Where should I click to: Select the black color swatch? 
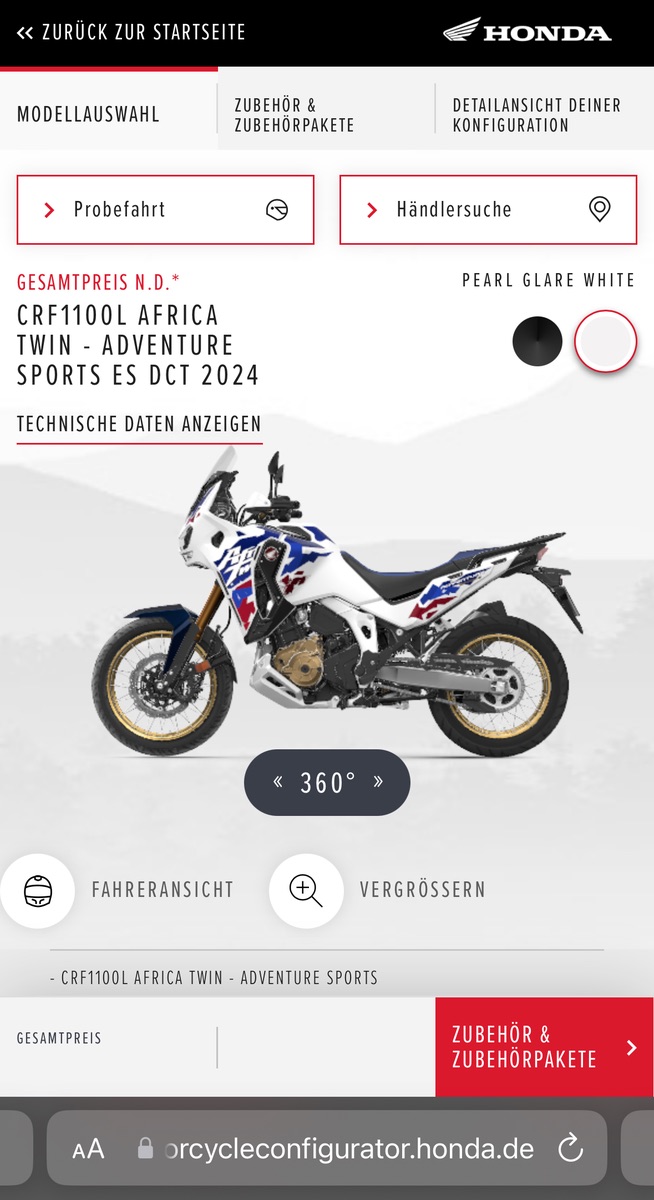coord(537,342)
